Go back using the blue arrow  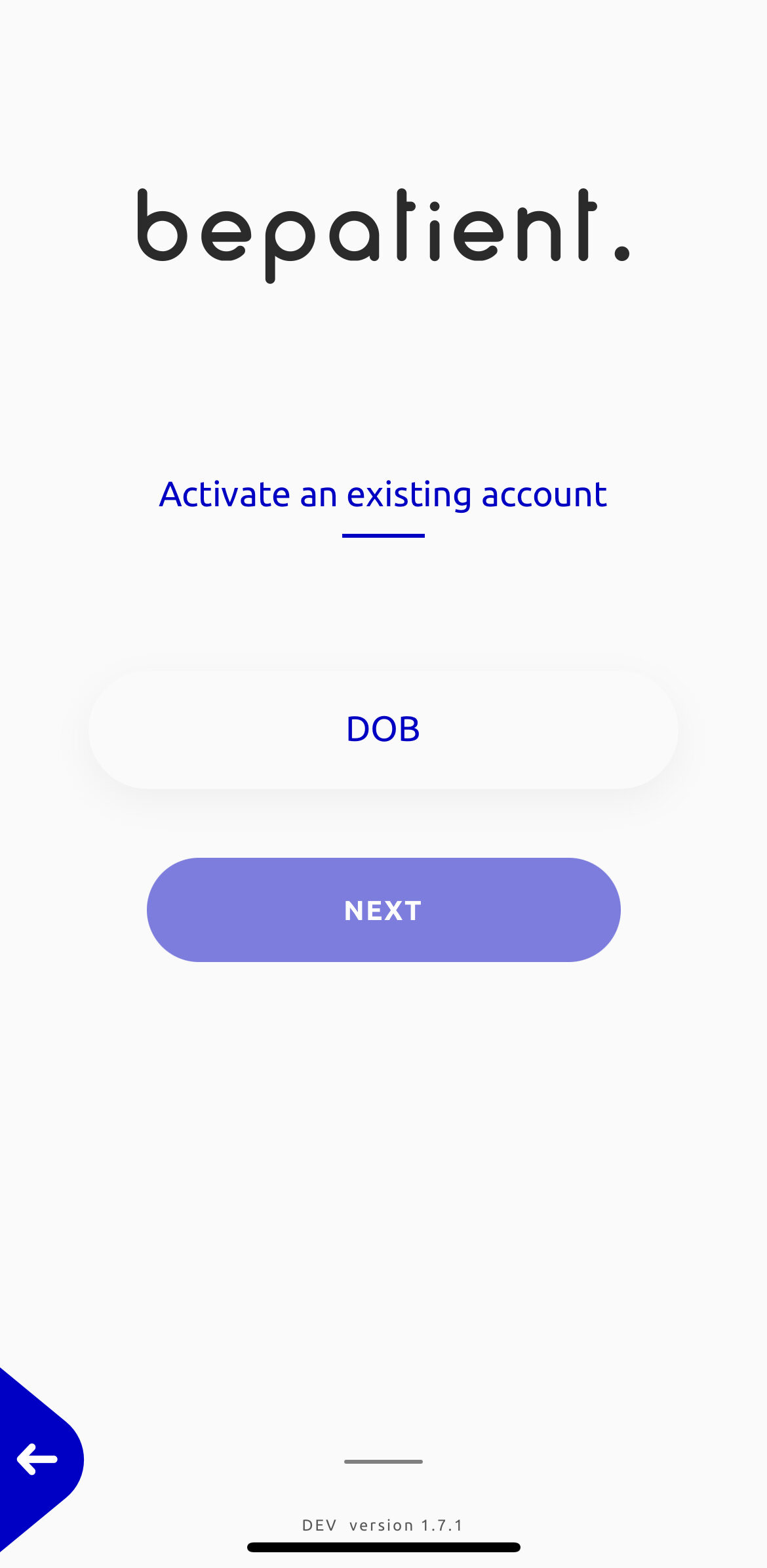tap(37, 1459)
